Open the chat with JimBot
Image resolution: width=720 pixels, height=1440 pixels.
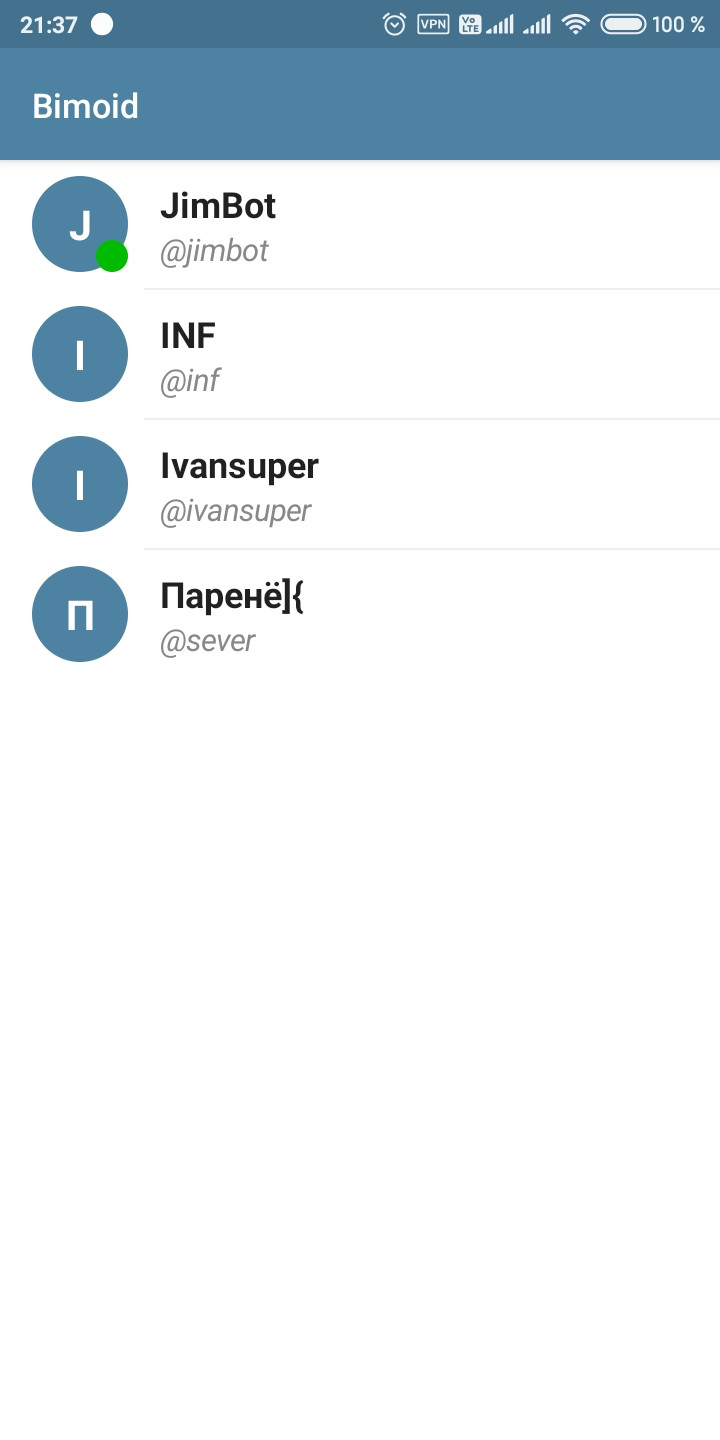(360, 225)
